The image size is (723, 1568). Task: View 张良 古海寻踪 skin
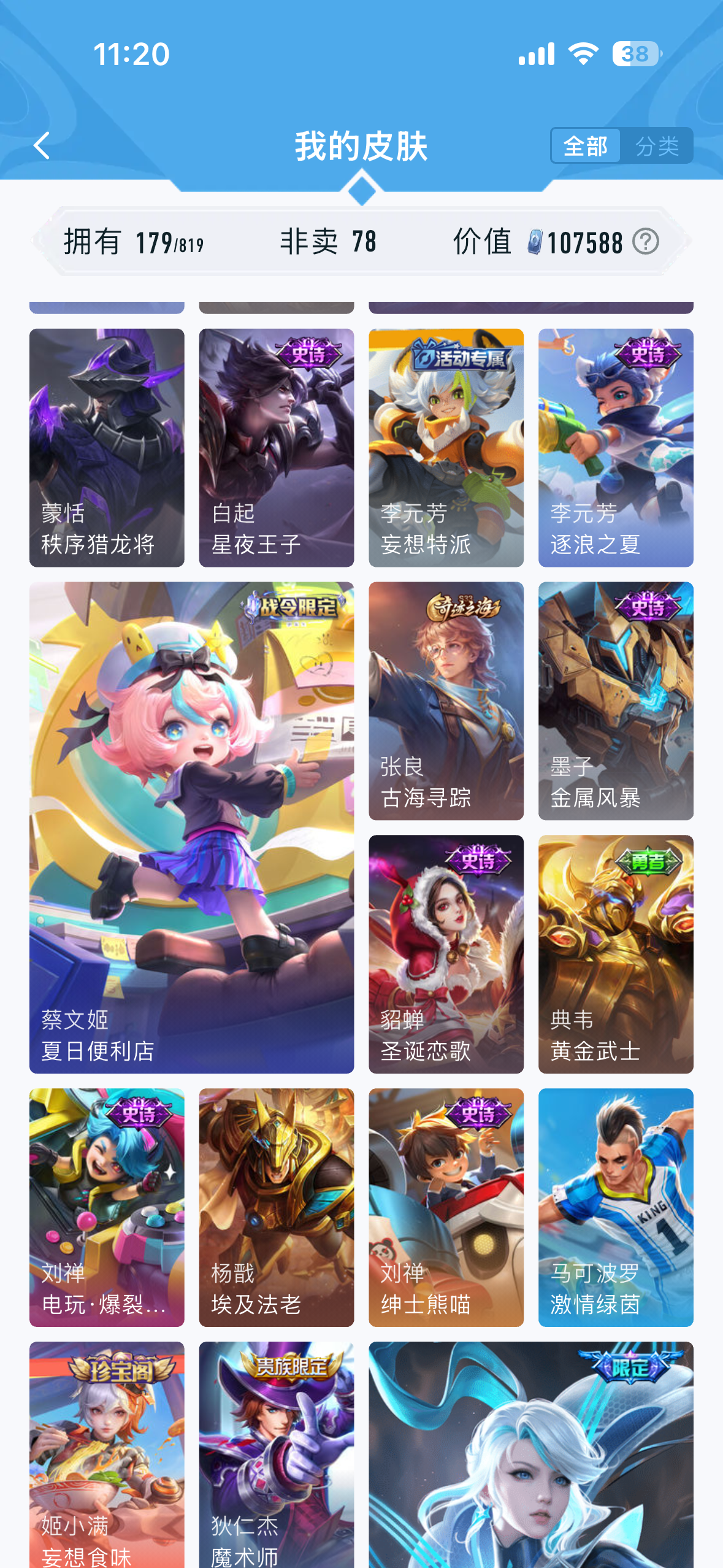(446, 701)
